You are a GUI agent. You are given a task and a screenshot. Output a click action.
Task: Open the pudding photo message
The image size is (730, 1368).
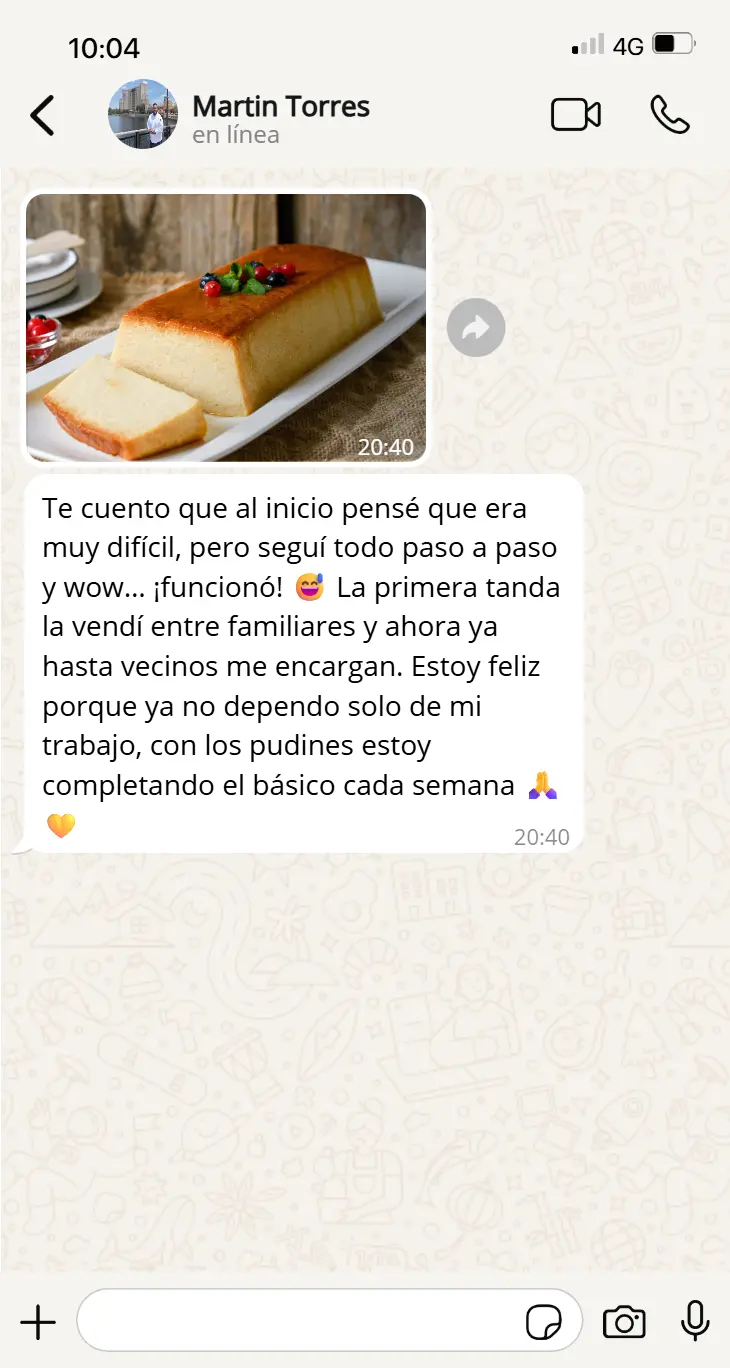pos(226,327)
